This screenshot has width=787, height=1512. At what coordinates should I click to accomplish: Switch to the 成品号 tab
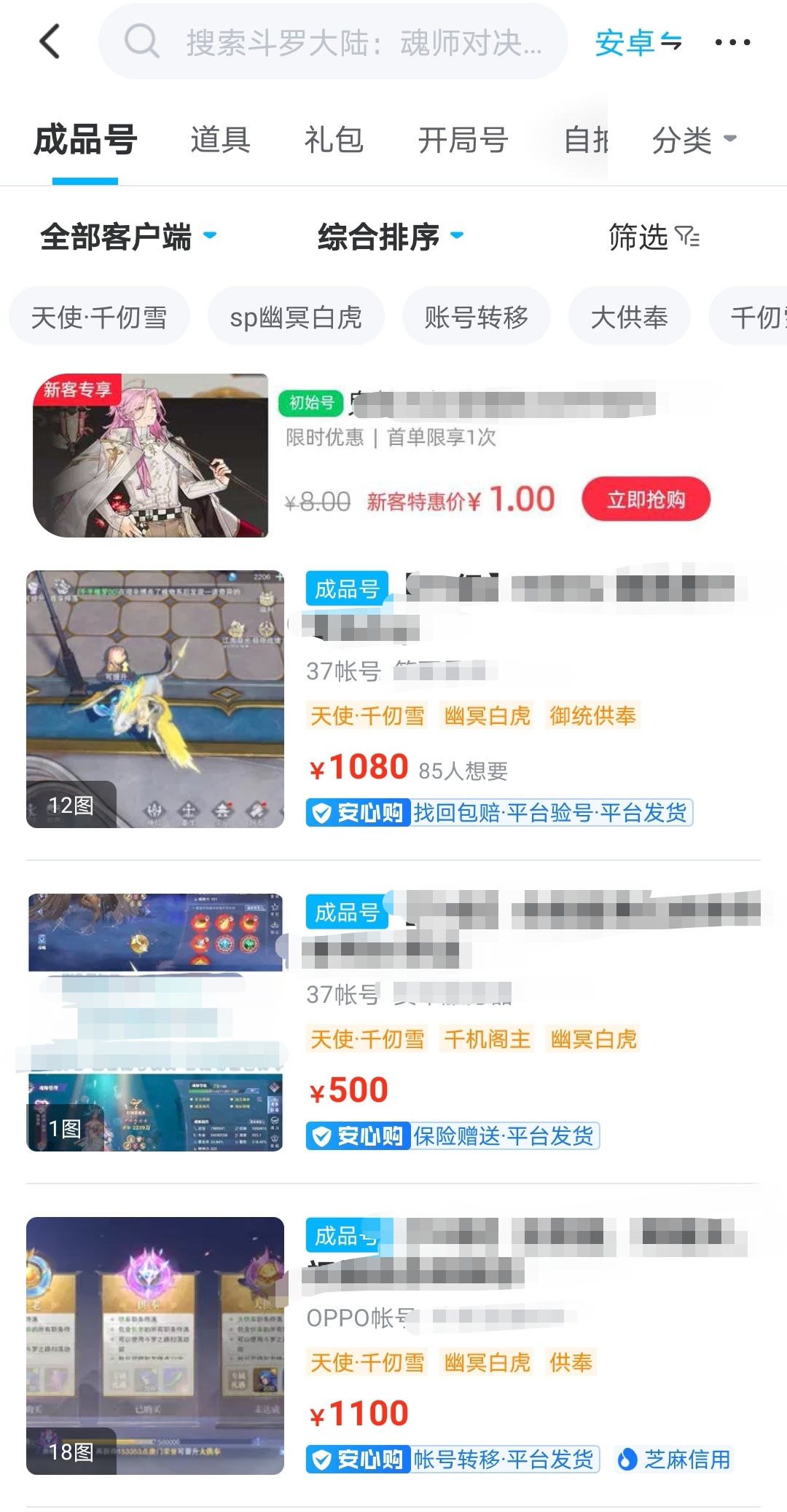point(85,139)
